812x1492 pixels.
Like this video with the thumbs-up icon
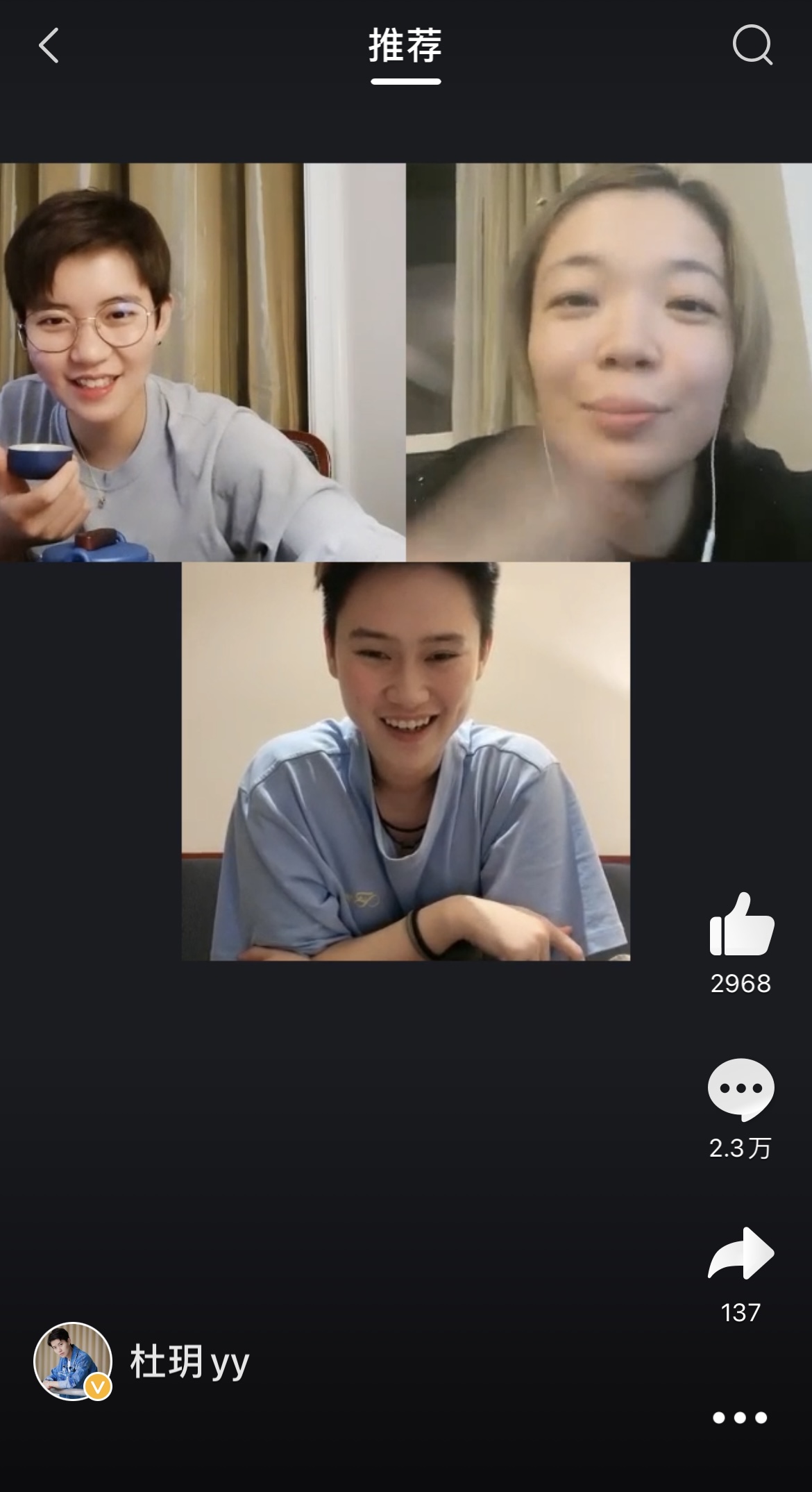pyautogui.click(x=741, y=925)
